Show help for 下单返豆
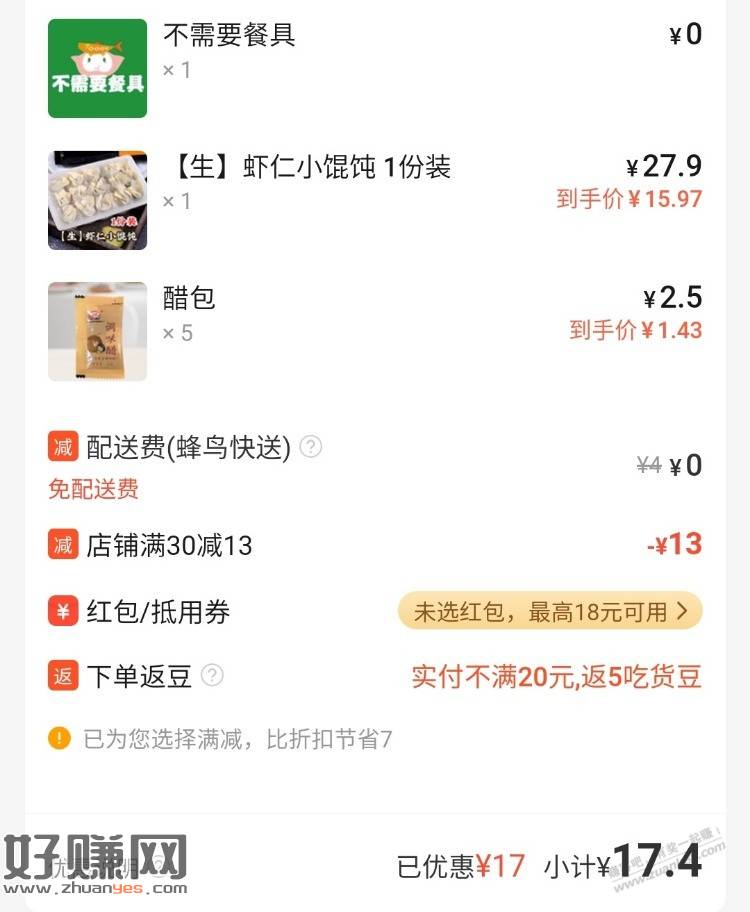 (x=212, y=676)
